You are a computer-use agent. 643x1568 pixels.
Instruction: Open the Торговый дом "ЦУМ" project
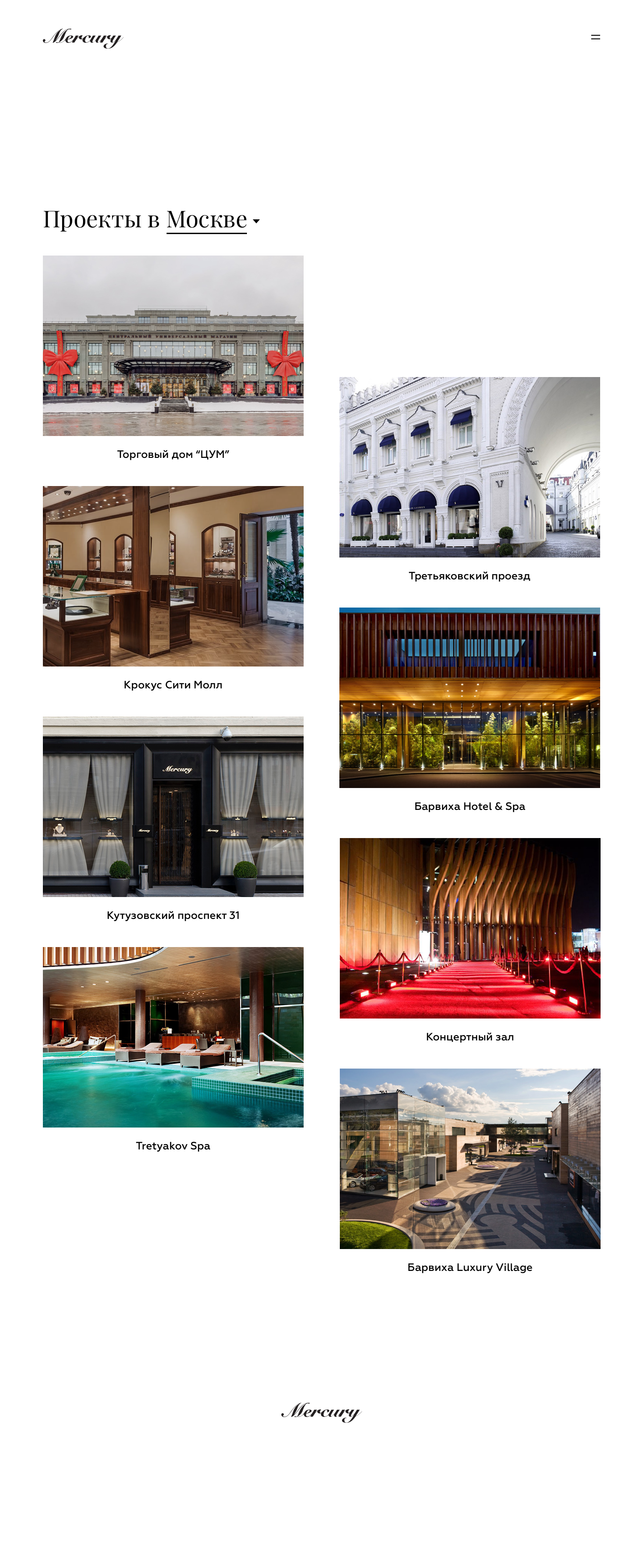(173, 346)
